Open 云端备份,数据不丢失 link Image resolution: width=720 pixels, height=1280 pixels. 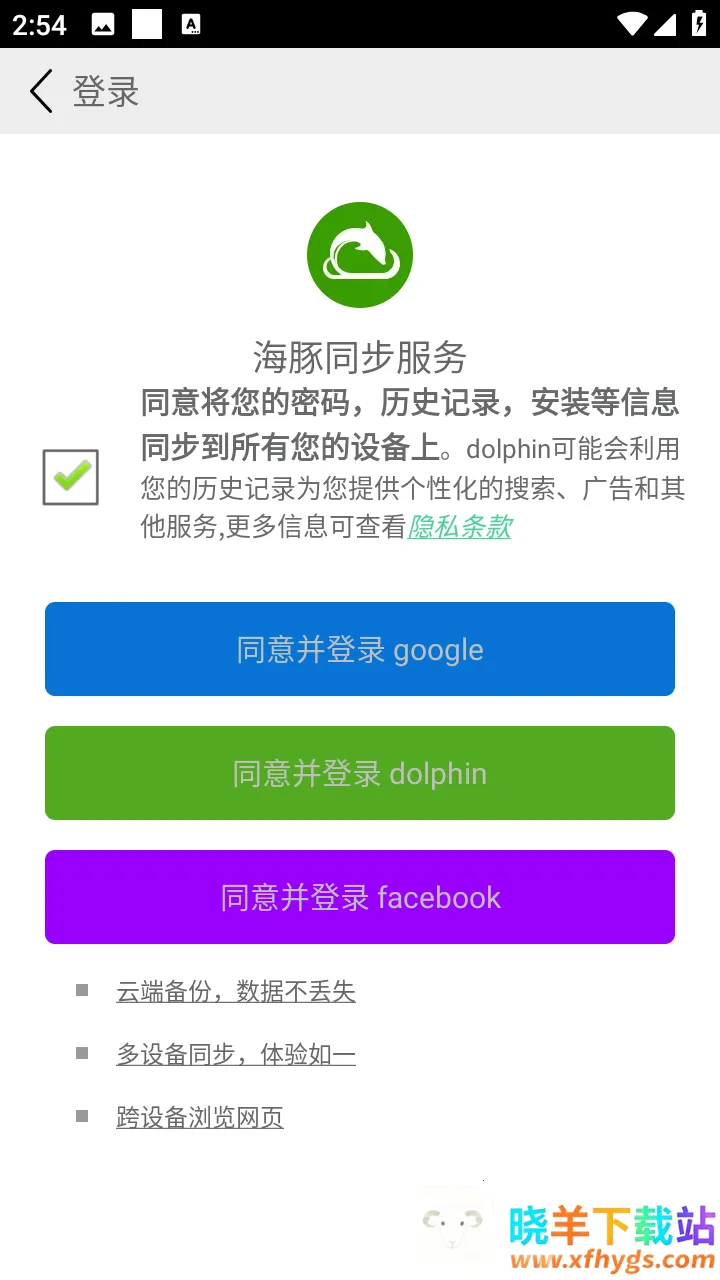(236, 991)
